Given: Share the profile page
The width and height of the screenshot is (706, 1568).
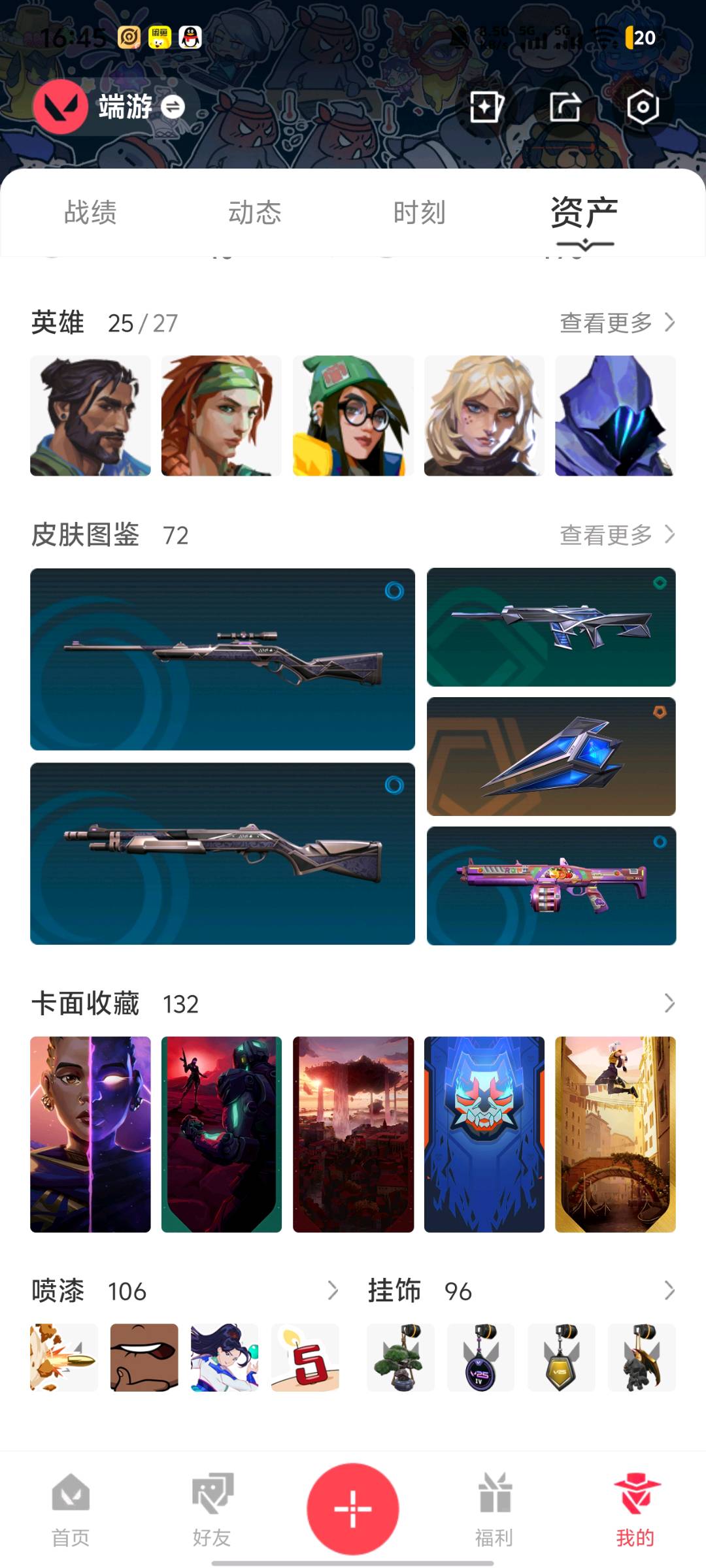Looking at the screenshot, I should [565, 106].
